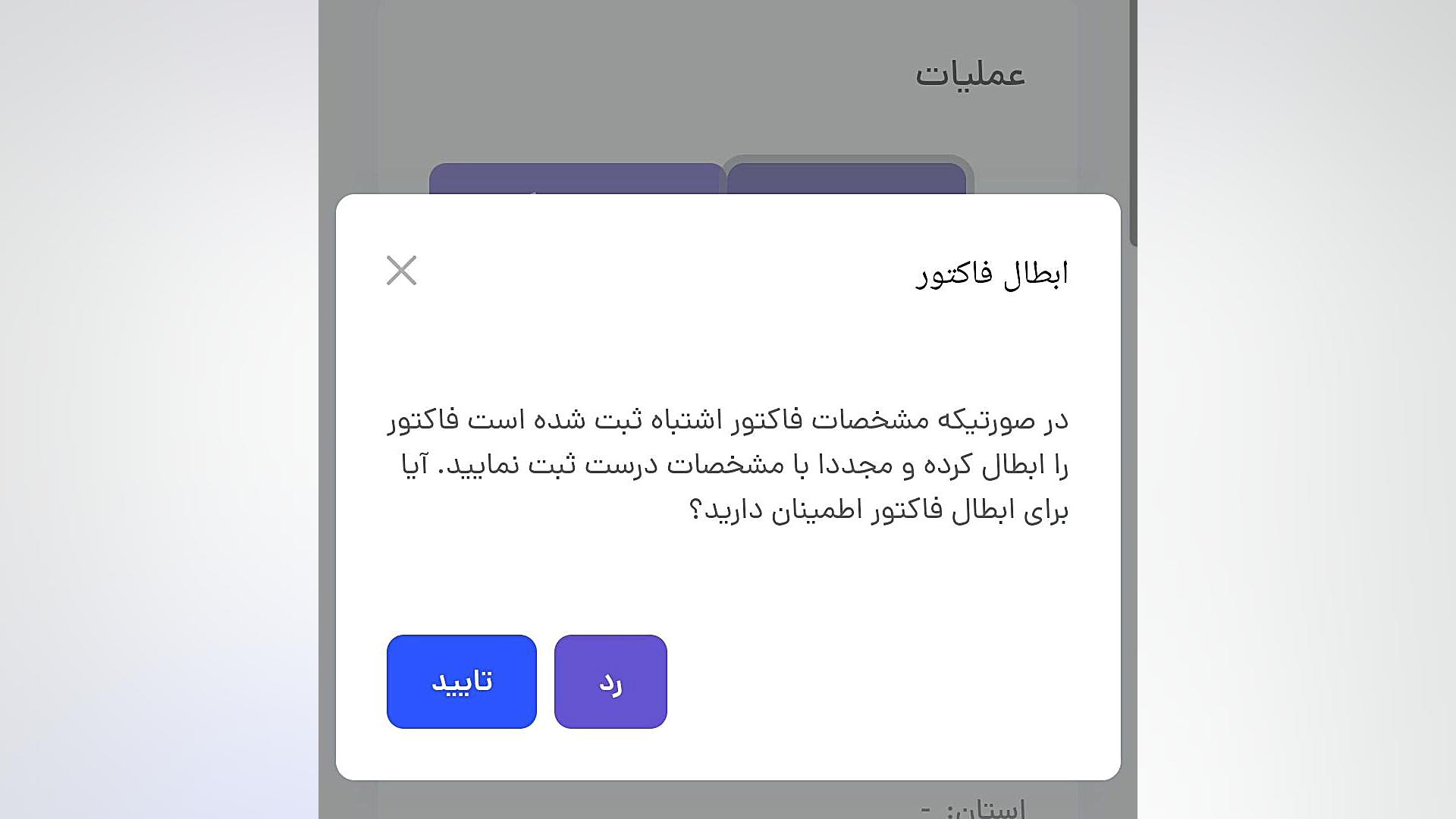The image size is (1456, 819).
Task: Close the ابطال فاکتور dialog
Action: pyautogui.click(x=401, y=271)
